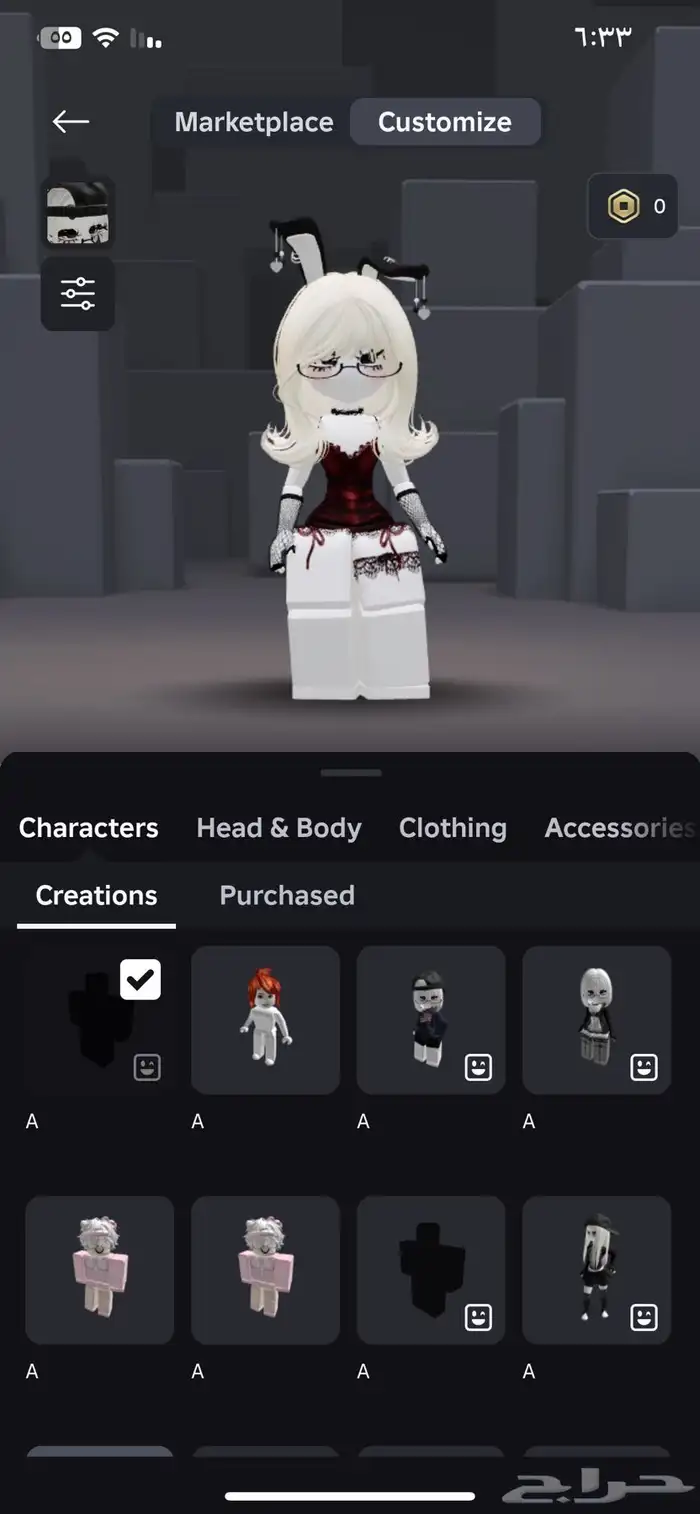Switch to the Clothing category
The height and width of the screenshot is (1514, 700).
click(x=452, y=828)
